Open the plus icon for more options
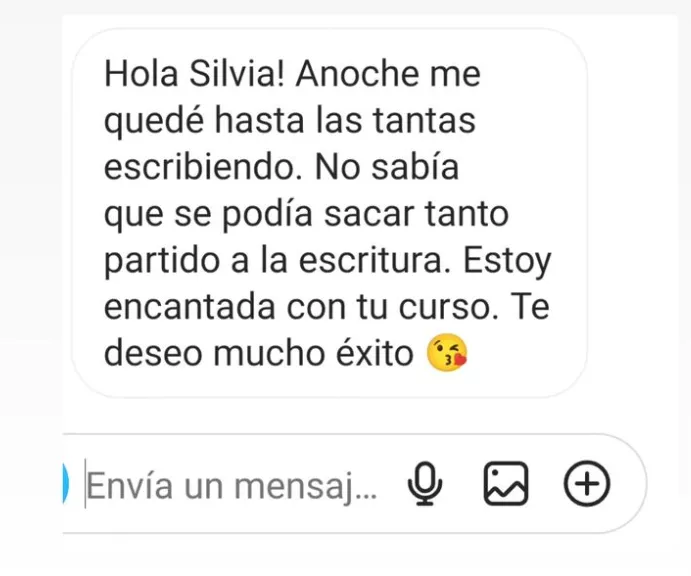 click(587, 485)
